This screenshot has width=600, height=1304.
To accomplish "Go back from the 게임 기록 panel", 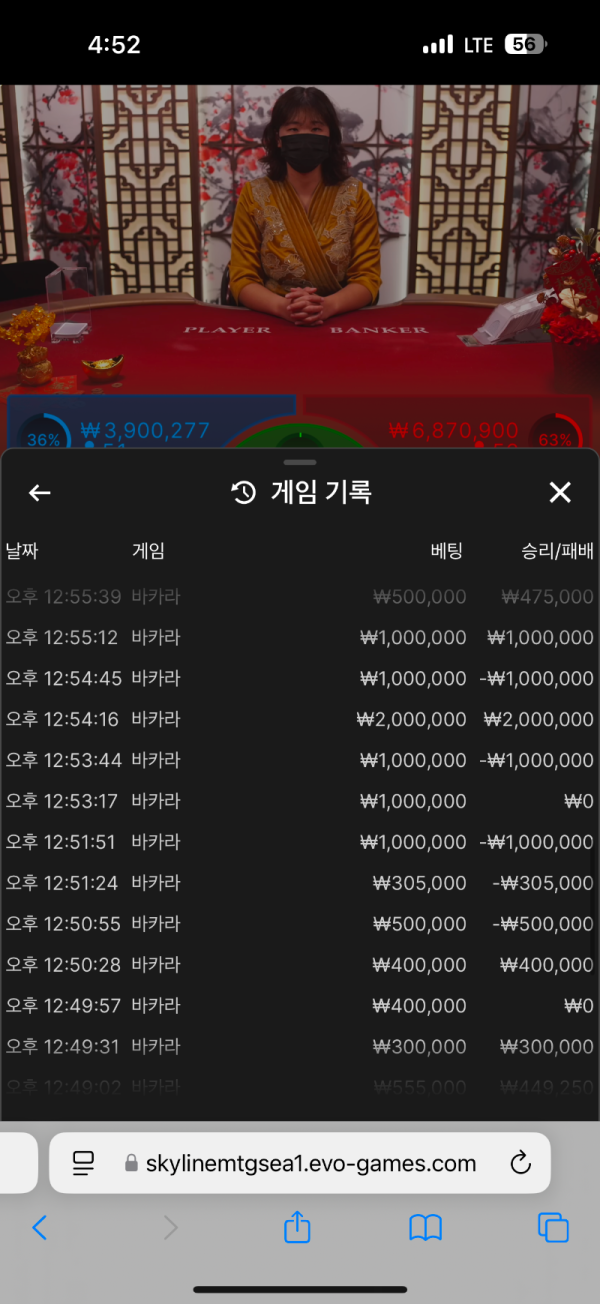I will point(40,492).
